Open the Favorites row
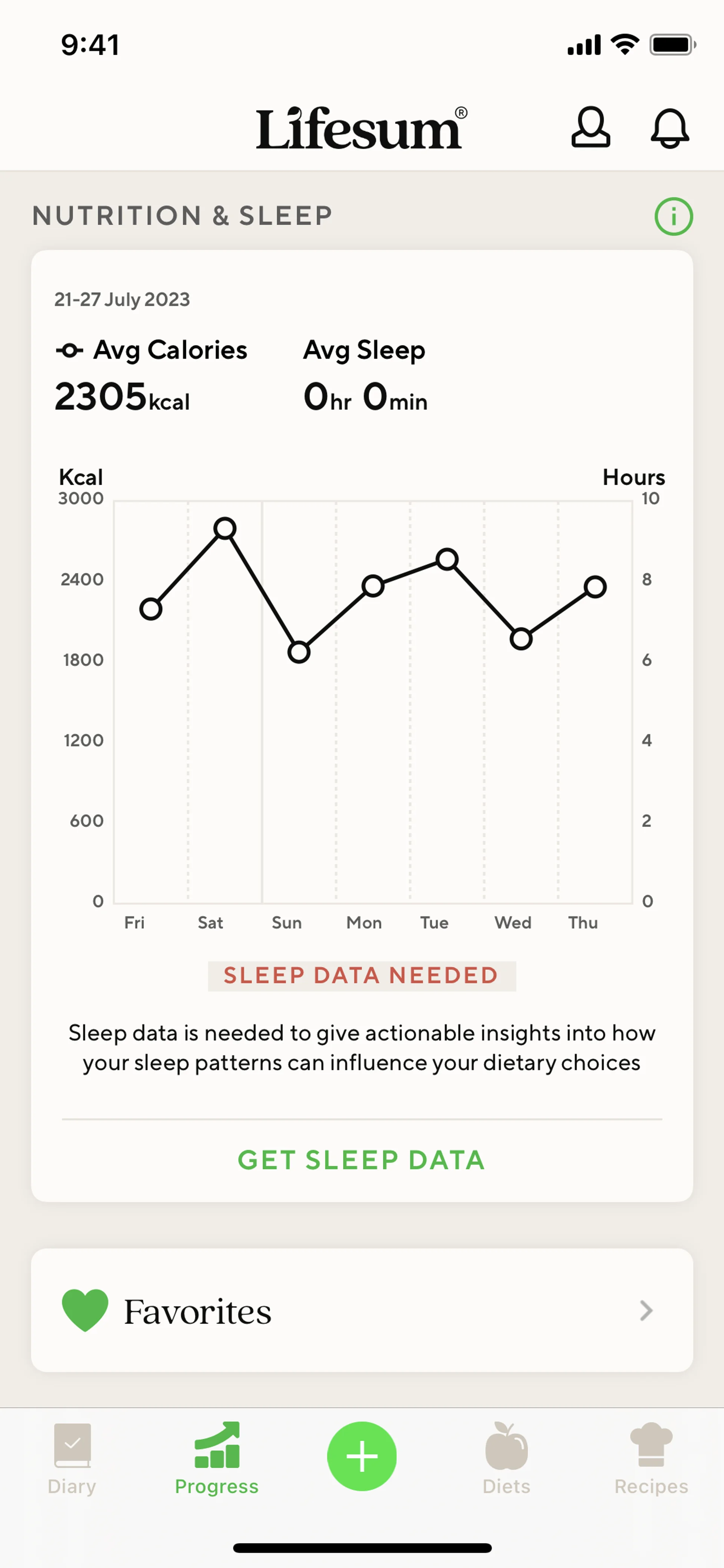Image resolution: width=724 pixels, height=1568 pixels. click(361, 1310)
